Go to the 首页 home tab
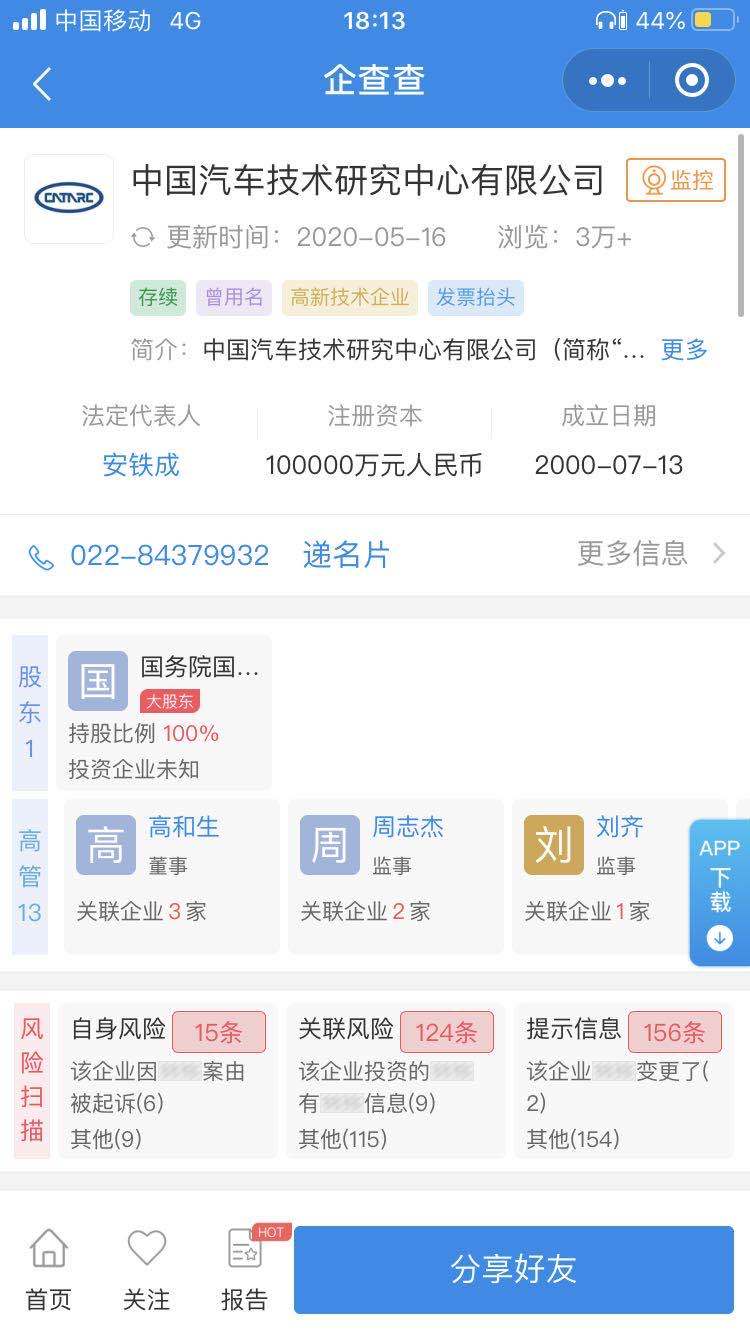The height and width of the screenshot is (1334, 750). [49, 1270]
